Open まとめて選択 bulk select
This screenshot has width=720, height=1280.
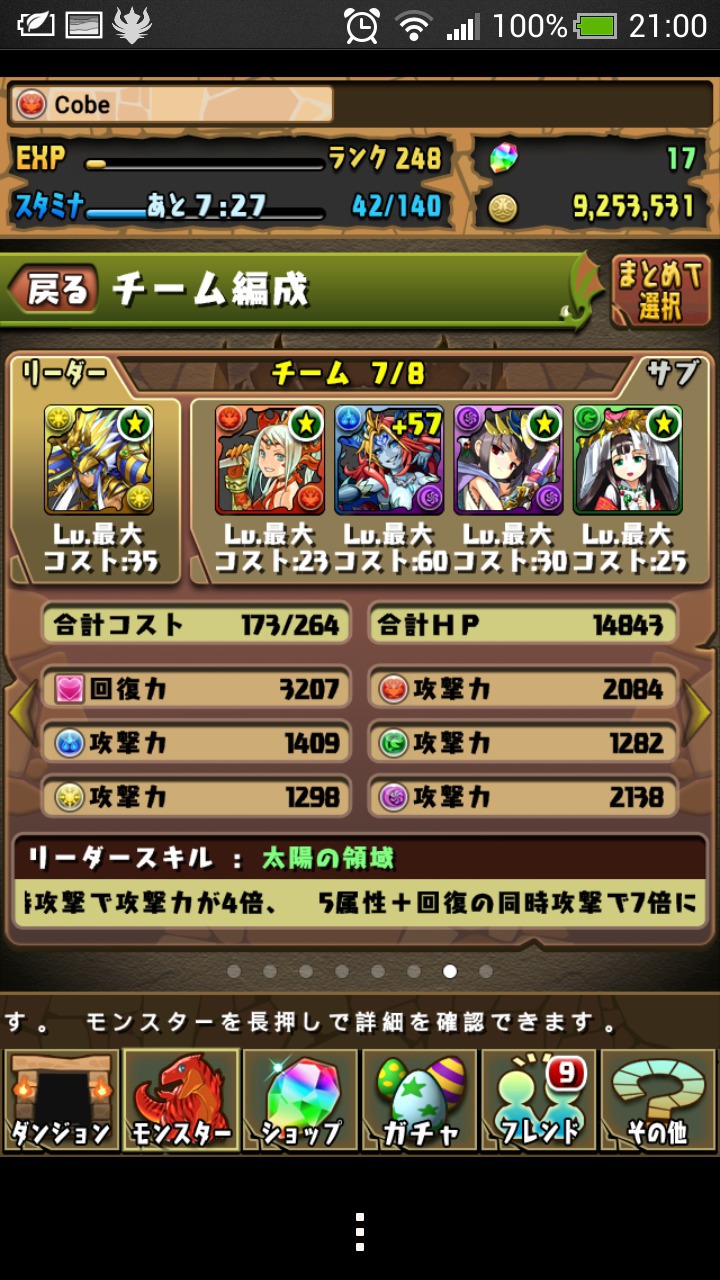[659, 291]
